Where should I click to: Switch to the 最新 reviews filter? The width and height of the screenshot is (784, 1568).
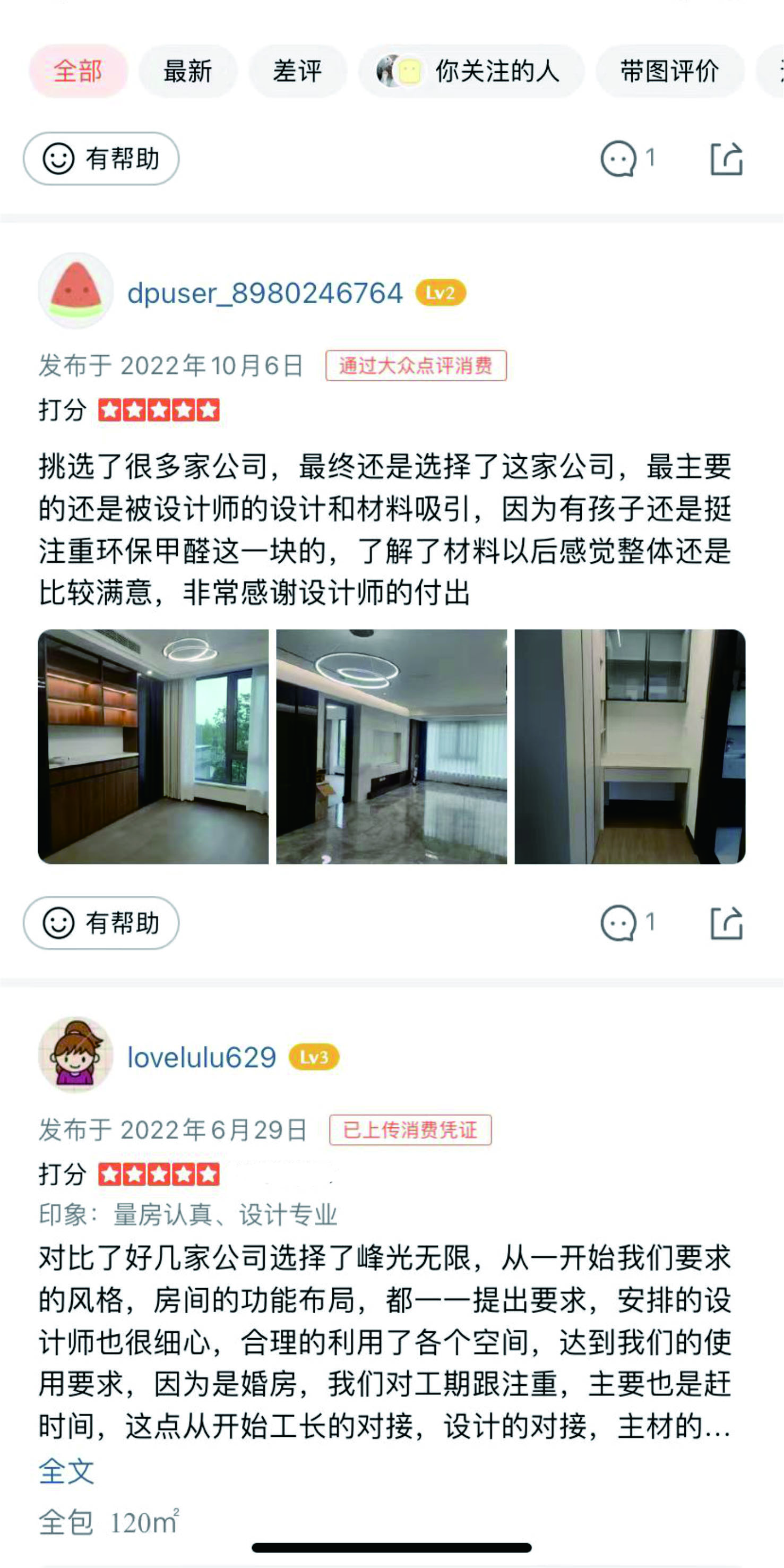tap(187, 71)
